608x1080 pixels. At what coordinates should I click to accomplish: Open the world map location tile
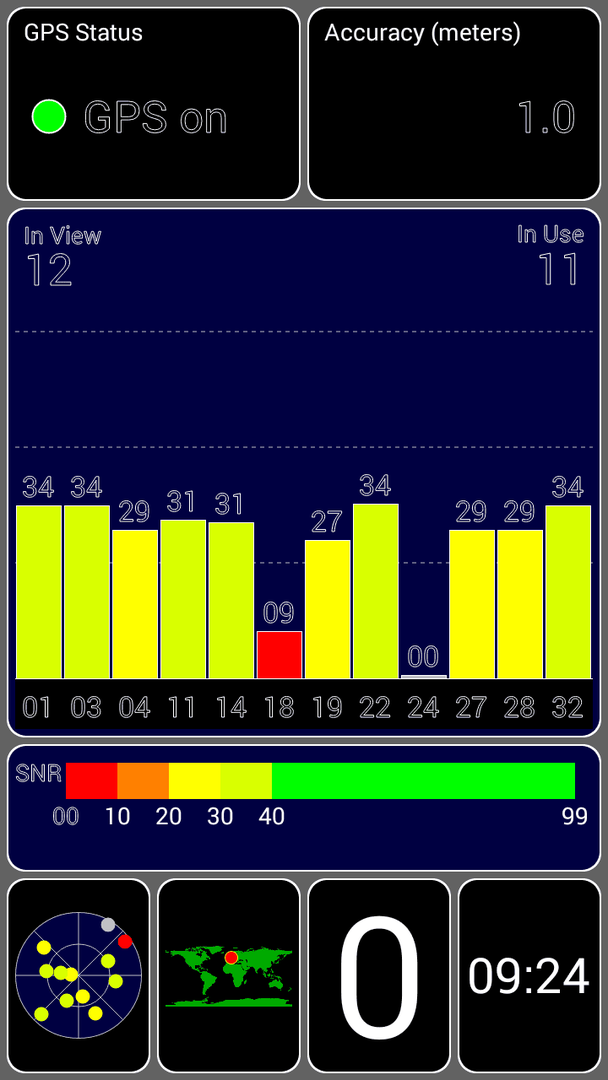point(229,976)
